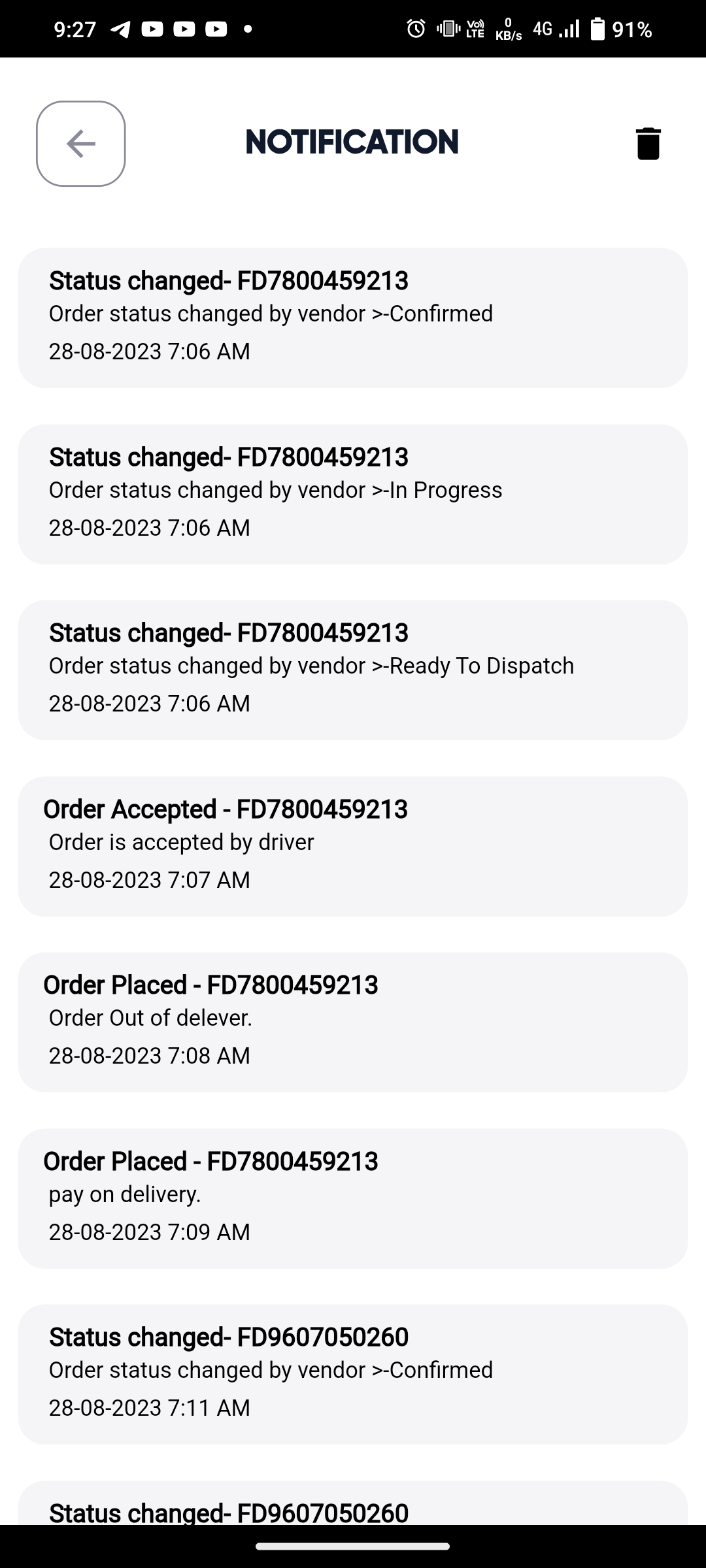The width and height of the screenshot is (706, 1568).
Task: Open FD7800459213 Confirmed status notification
Action: pyautogui.click(x=352, y=318)
